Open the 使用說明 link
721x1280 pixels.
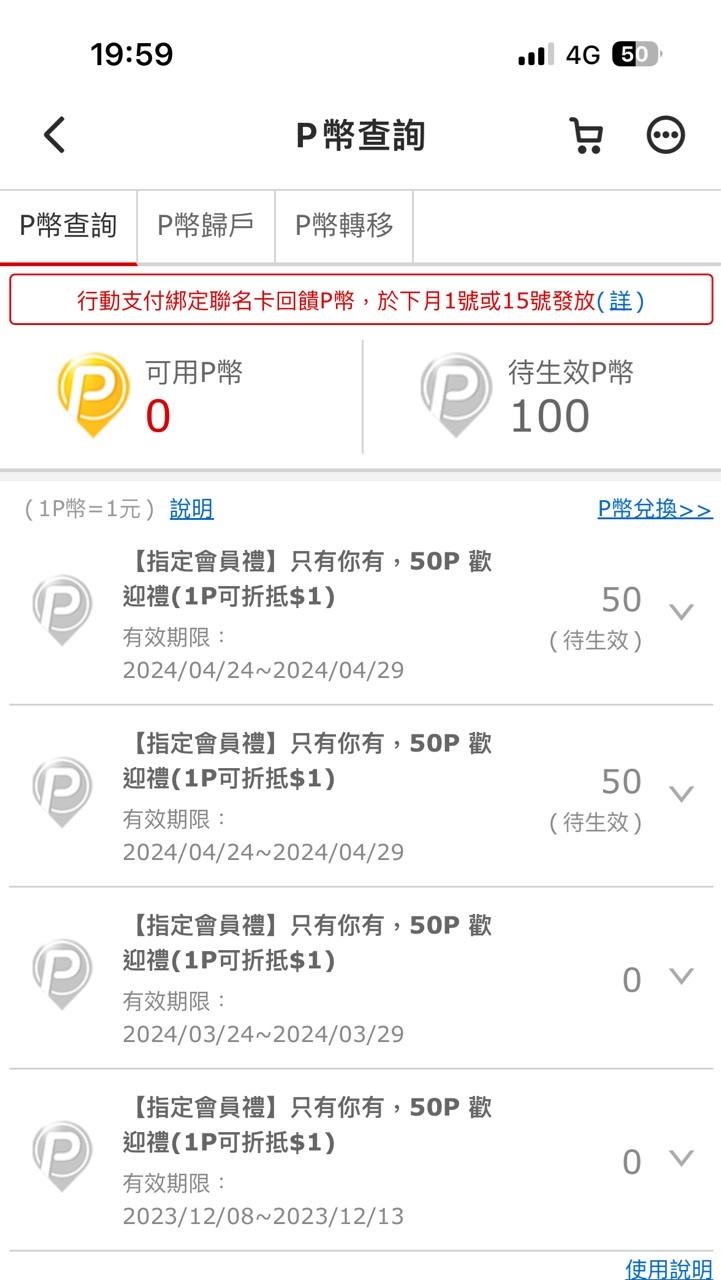[x=668, y=1269]
